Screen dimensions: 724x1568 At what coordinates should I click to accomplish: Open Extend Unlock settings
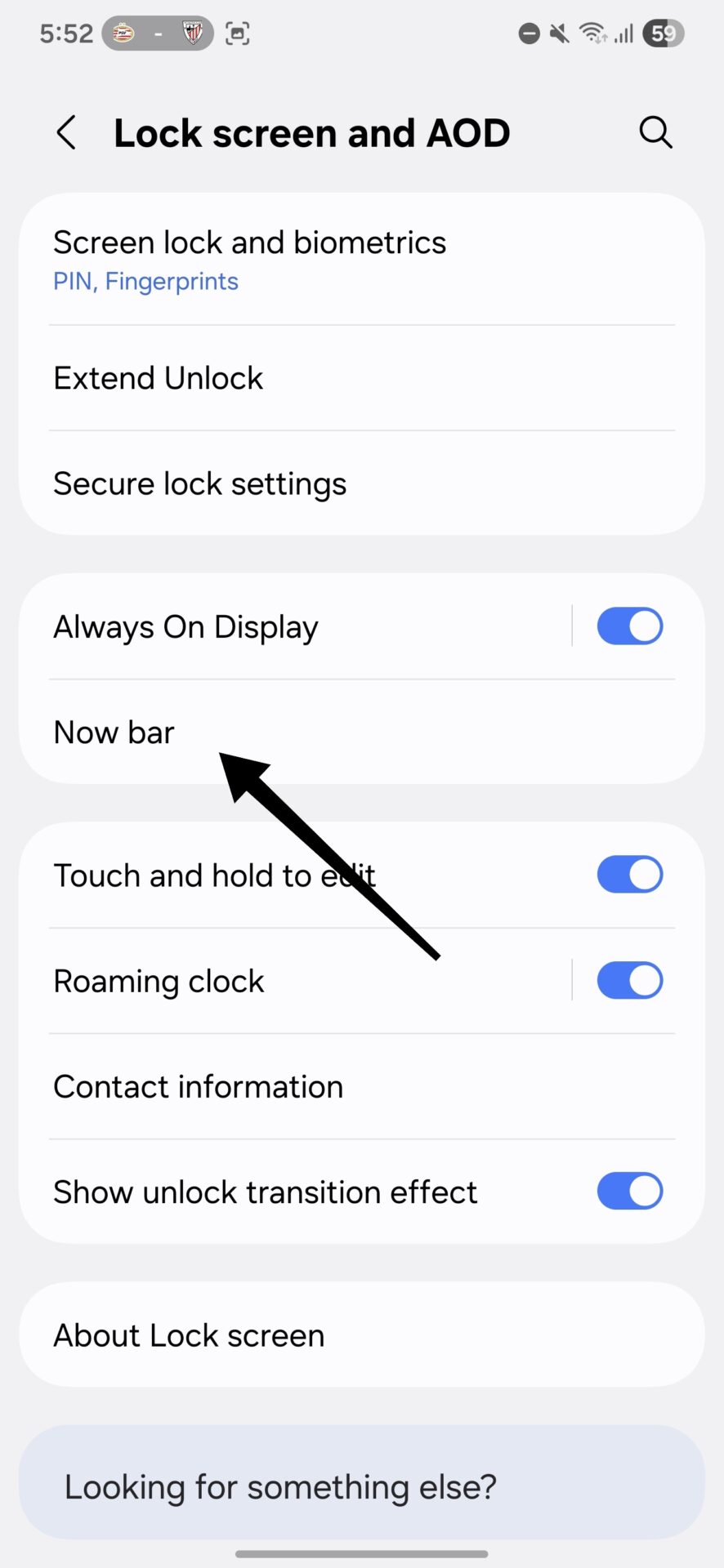click(x=362, y=378)
